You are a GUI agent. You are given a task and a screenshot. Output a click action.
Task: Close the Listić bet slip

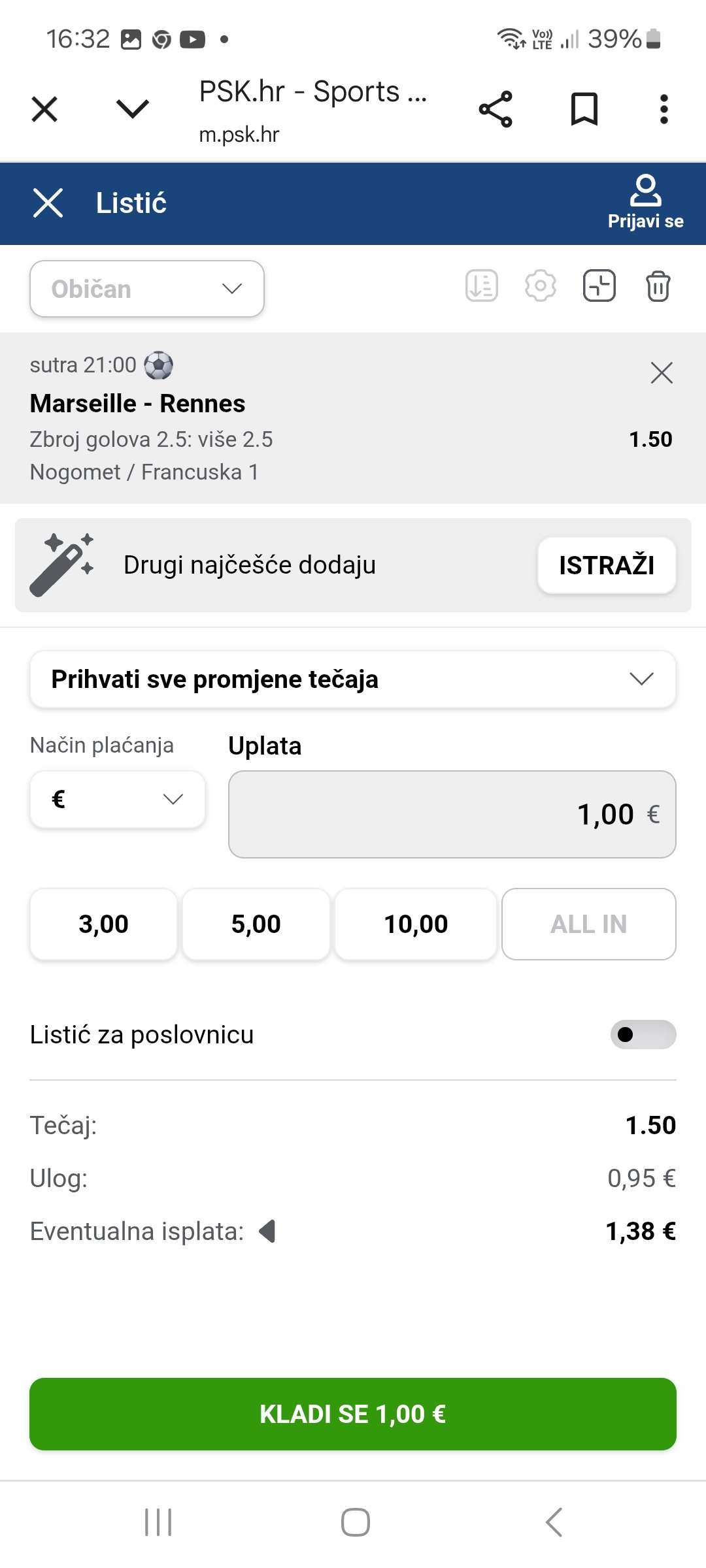(x=48, y=203)
